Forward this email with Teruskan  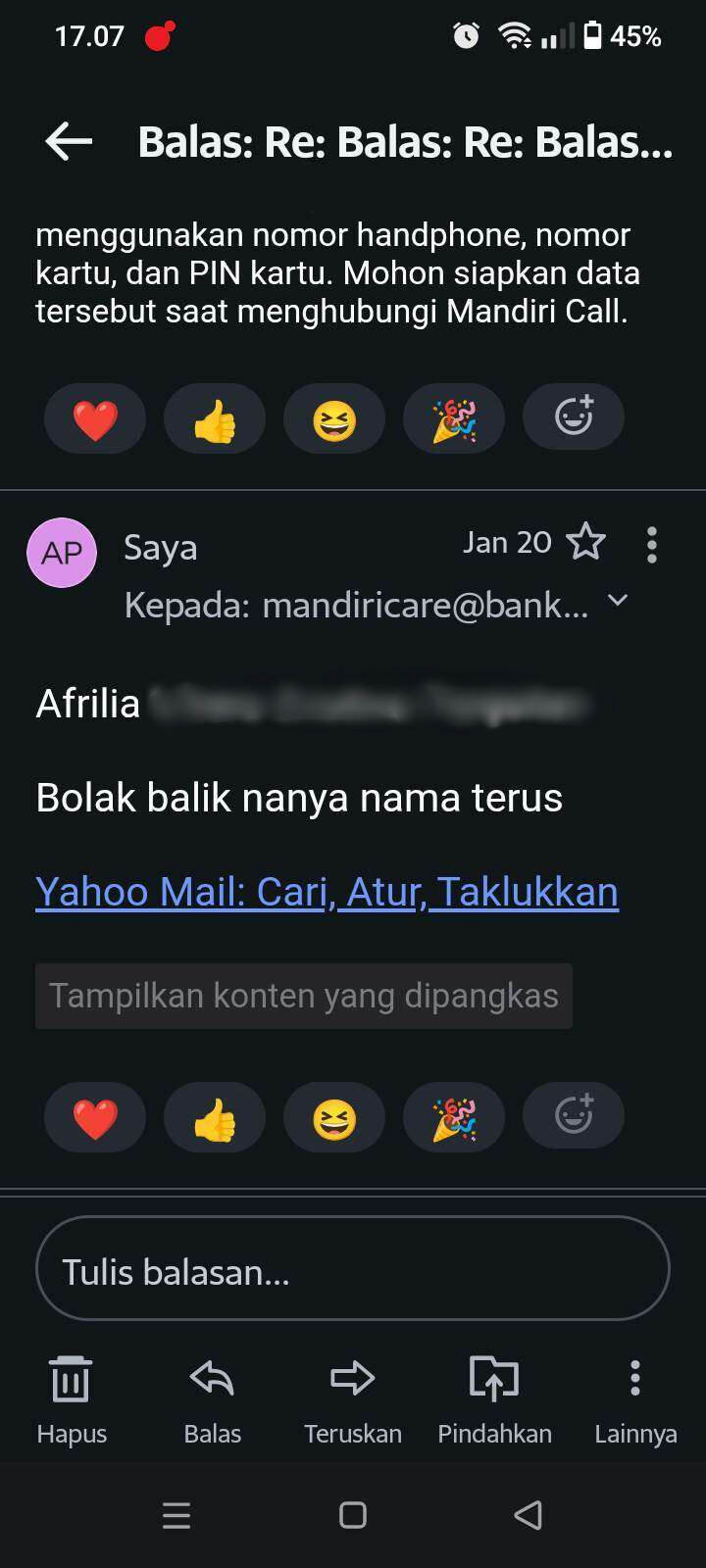pos(353,1400)
